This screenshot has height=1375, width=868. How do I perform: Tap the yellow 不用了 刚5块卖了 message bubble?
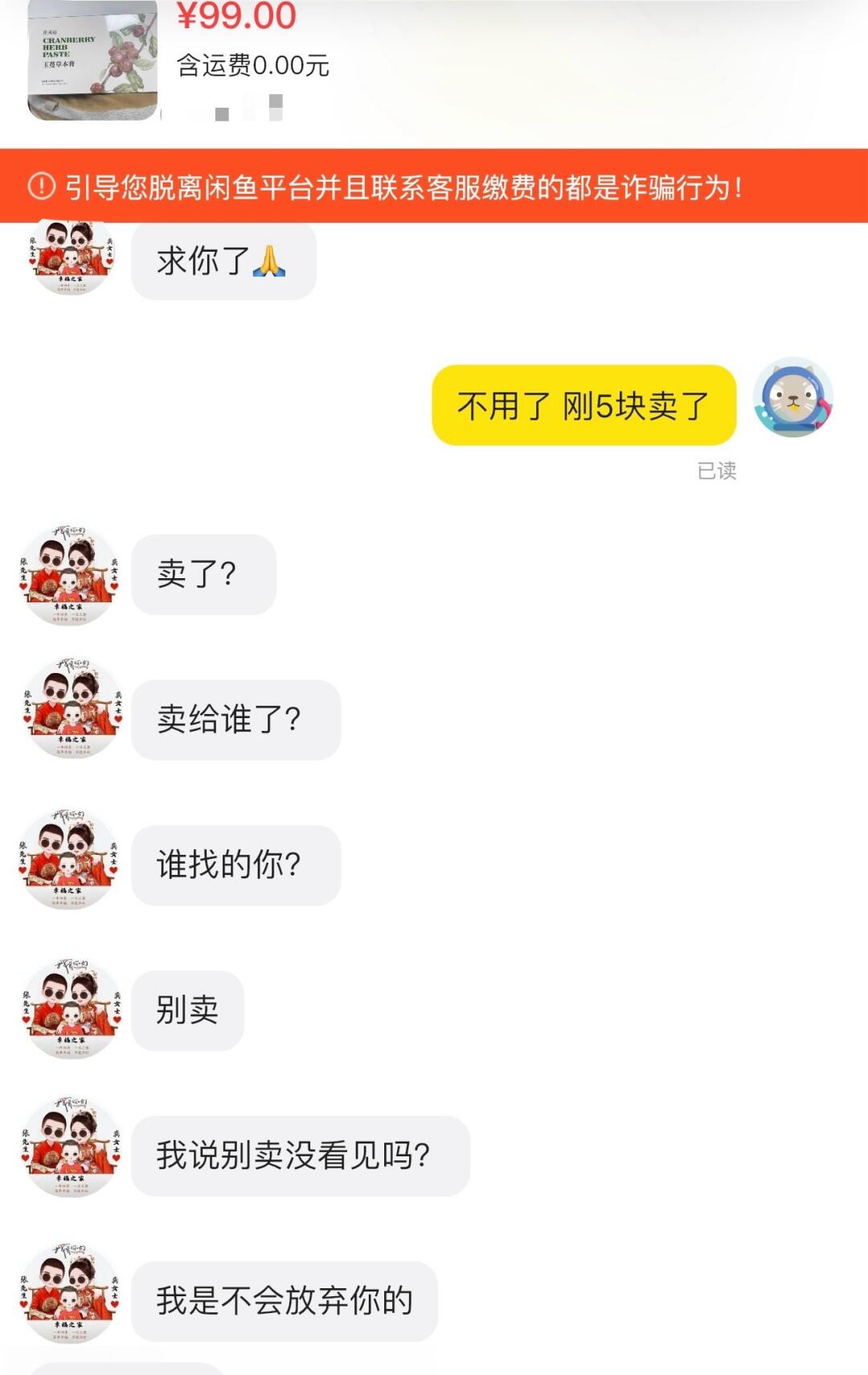pyautogui.click(x=584, y=405)
